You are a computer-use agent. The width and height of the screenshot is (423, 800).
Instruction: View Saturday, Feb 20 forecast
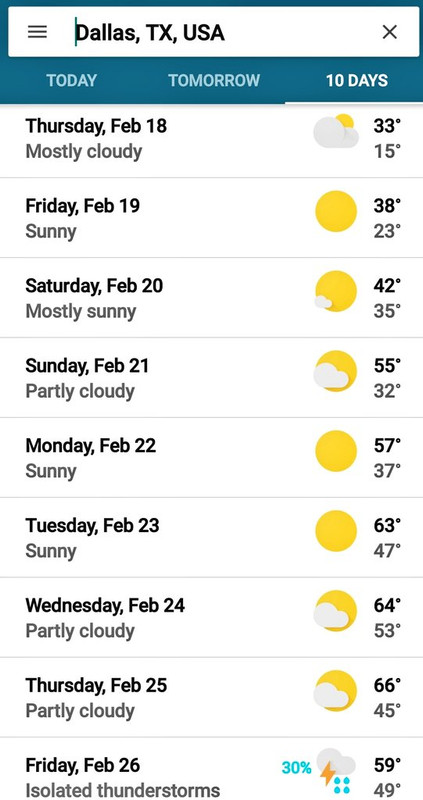point(211,297)
